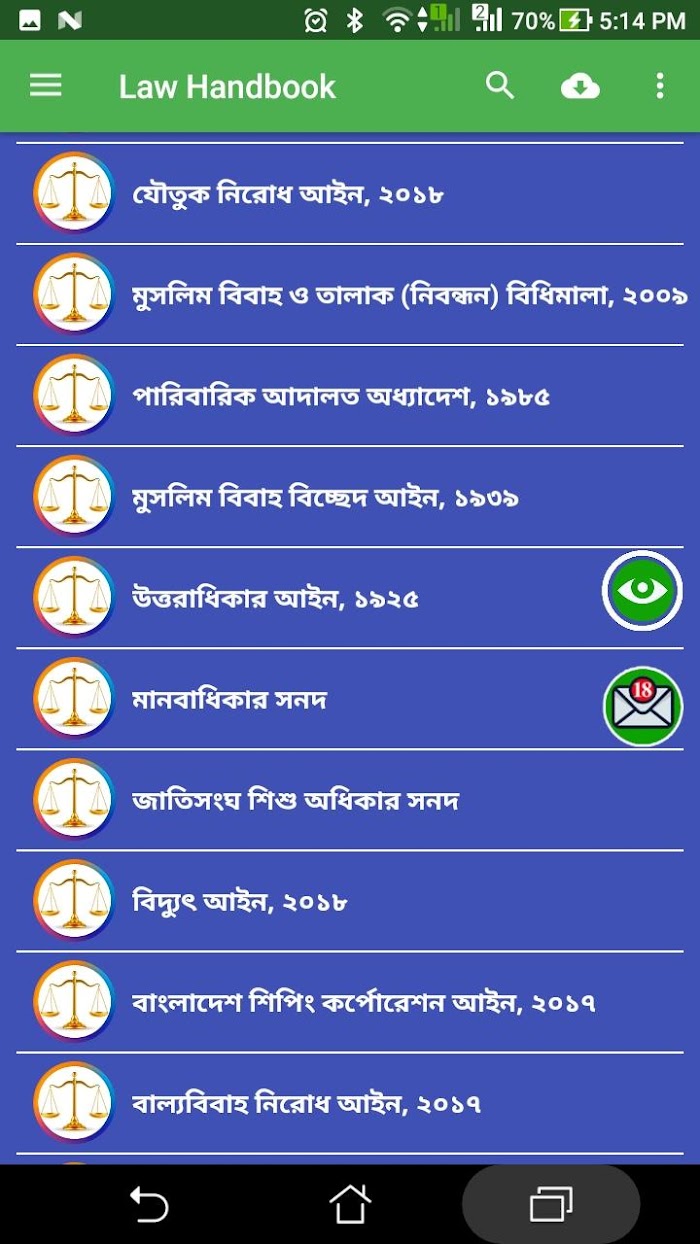Open বাল্যবিবাহ নিরোধ আইন, ২০১৭
Screen dimensions: 700x1244
[350, 1103]
